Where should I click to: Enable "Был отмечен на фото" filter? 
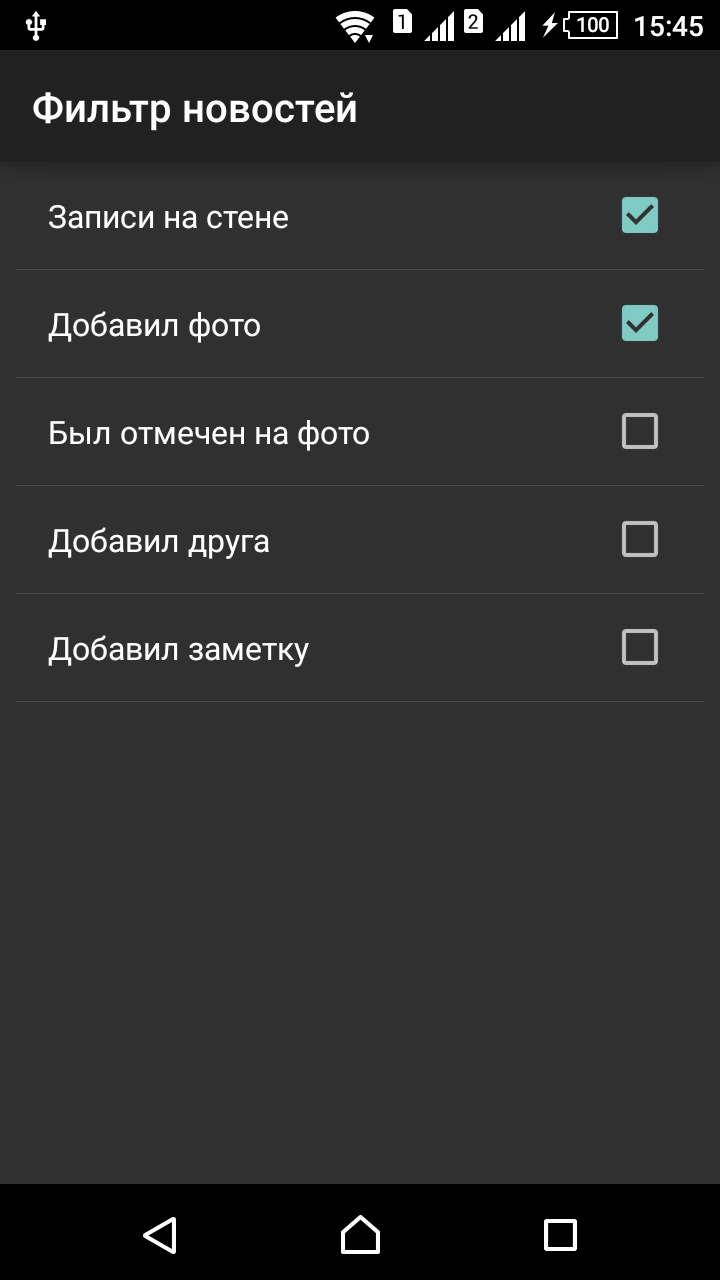pos(640,432)
